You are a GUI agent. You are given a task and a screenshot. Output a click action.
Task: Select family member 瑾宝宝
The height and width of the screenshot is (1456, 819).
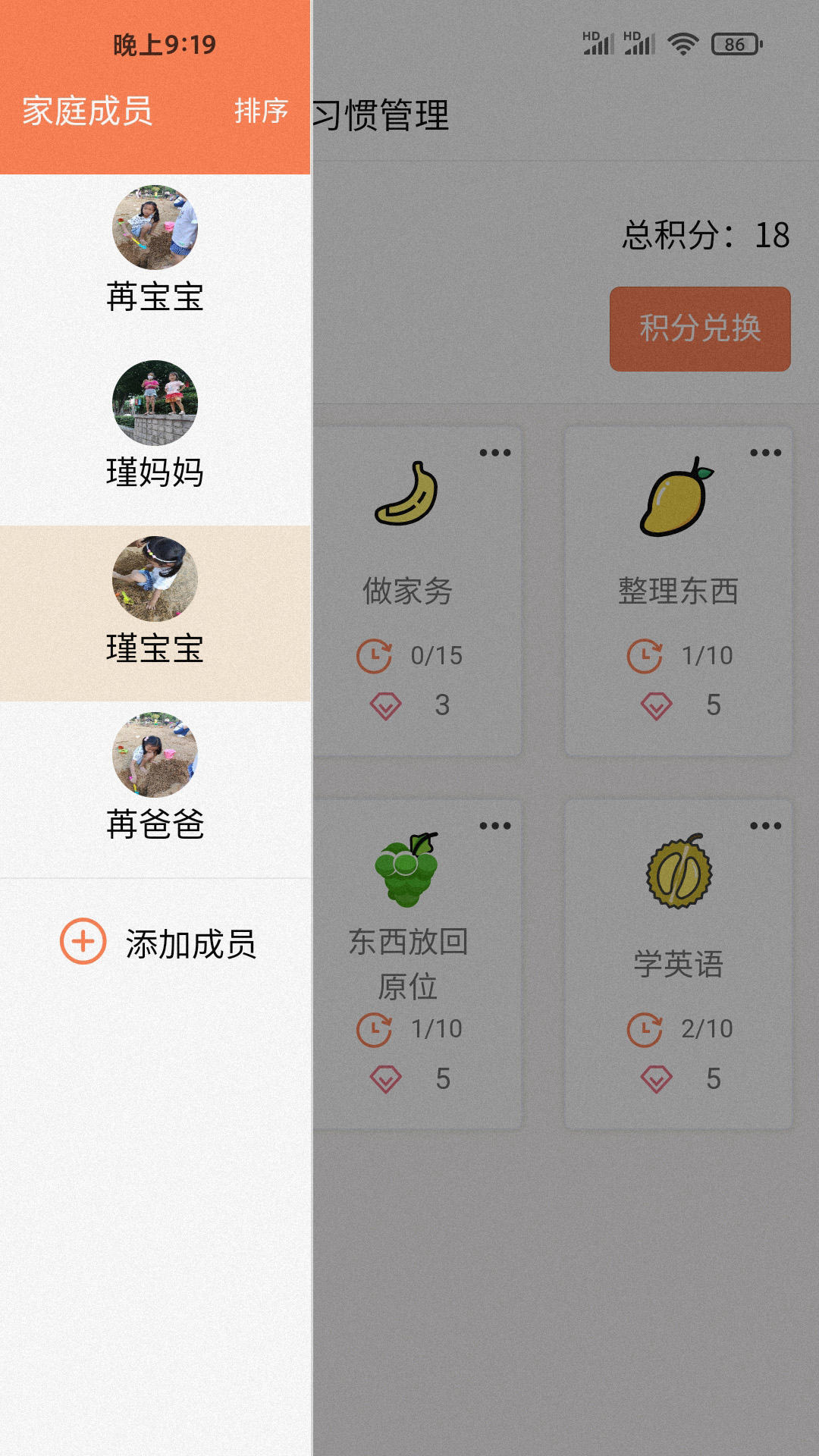[x=155, y=601]
